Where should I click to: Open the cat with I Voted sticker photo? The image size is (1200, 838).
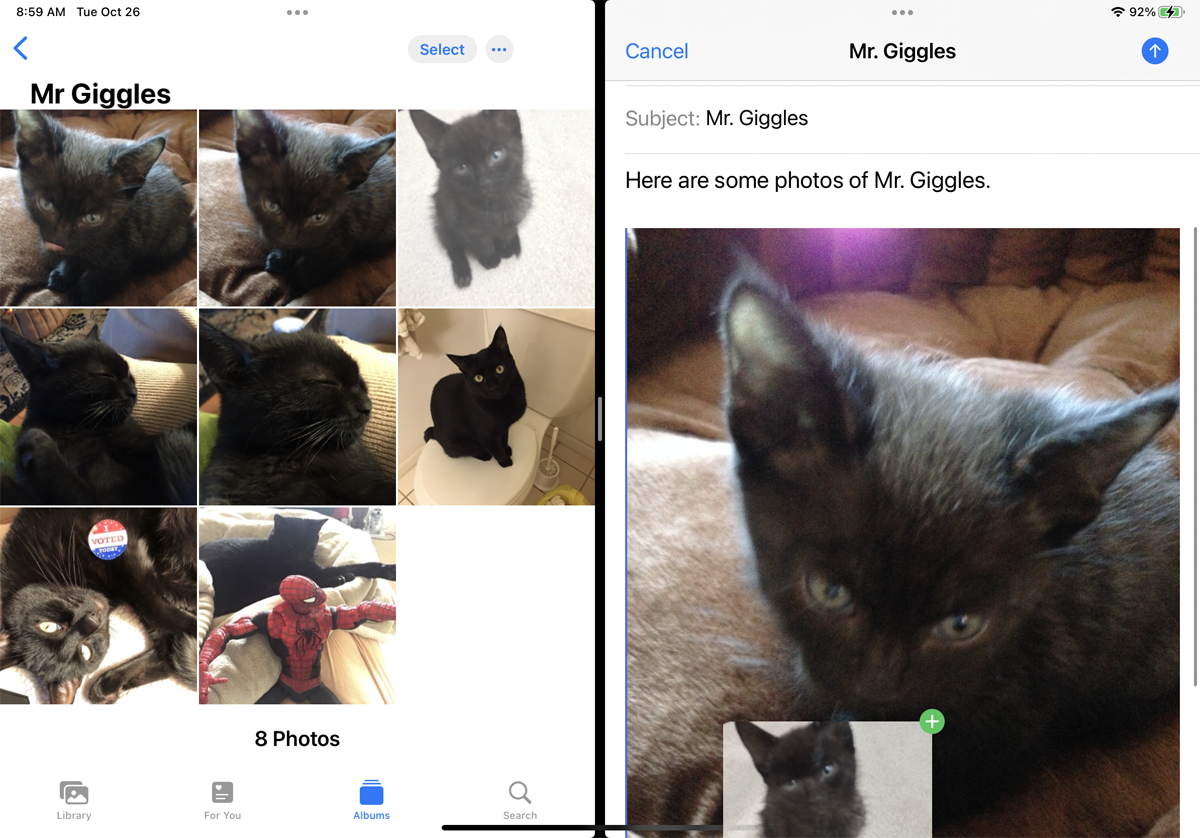[98, 605]
